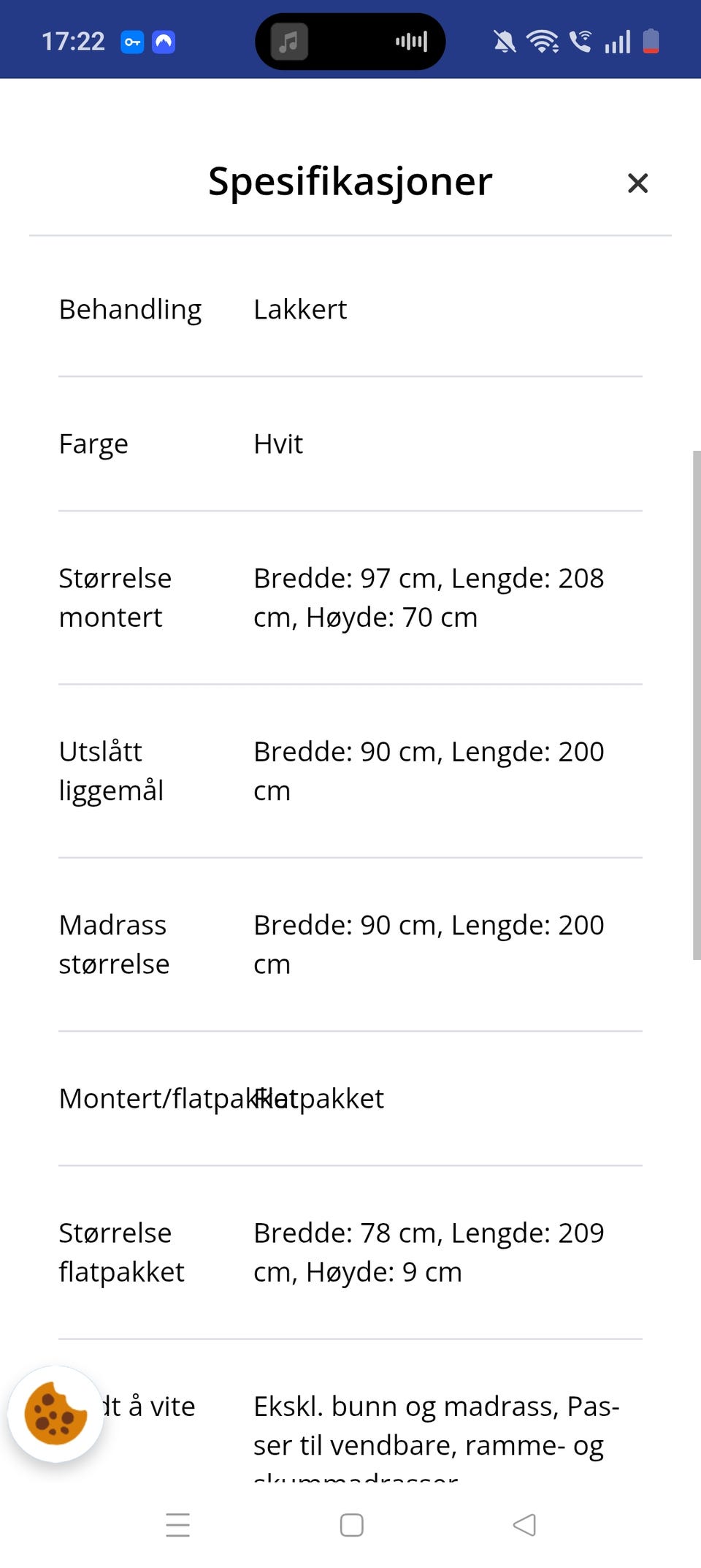Open the recent apps menu button

point(178,1526)
